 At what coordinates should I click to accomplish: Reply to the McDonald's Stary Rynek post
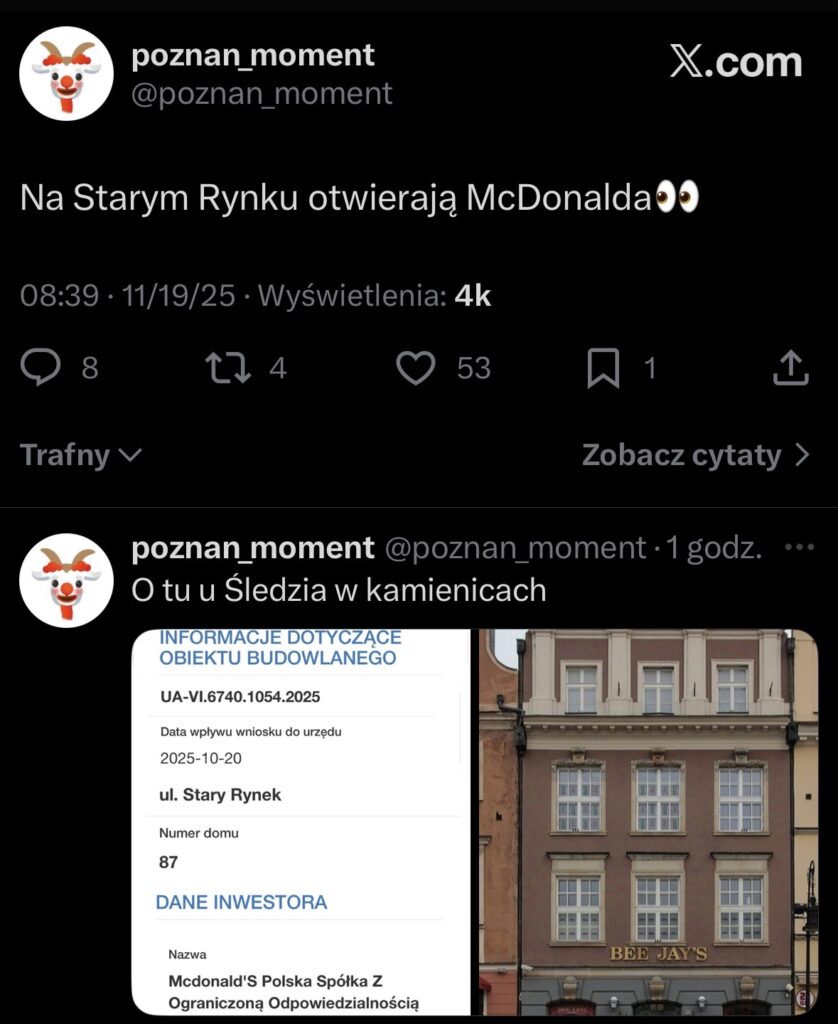click(x=41, y=368)
